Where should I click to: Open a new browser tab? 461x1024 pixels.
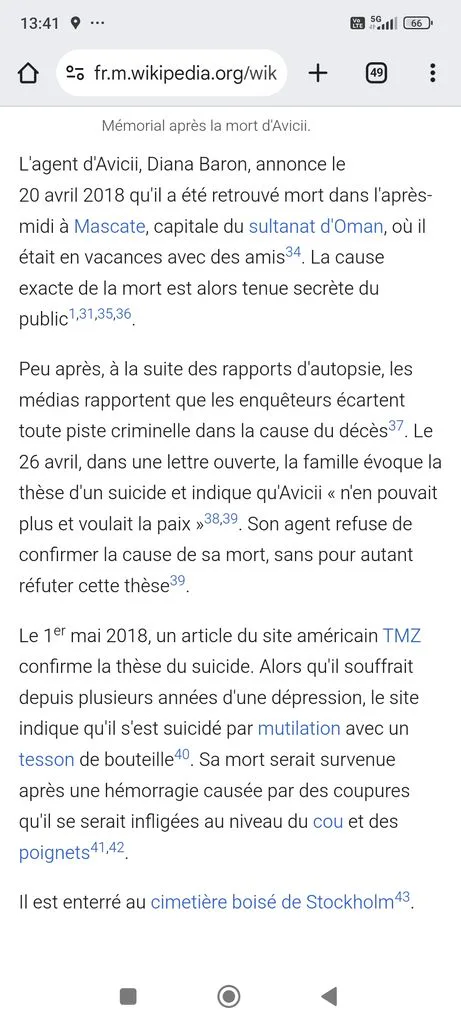click(317, 73)
